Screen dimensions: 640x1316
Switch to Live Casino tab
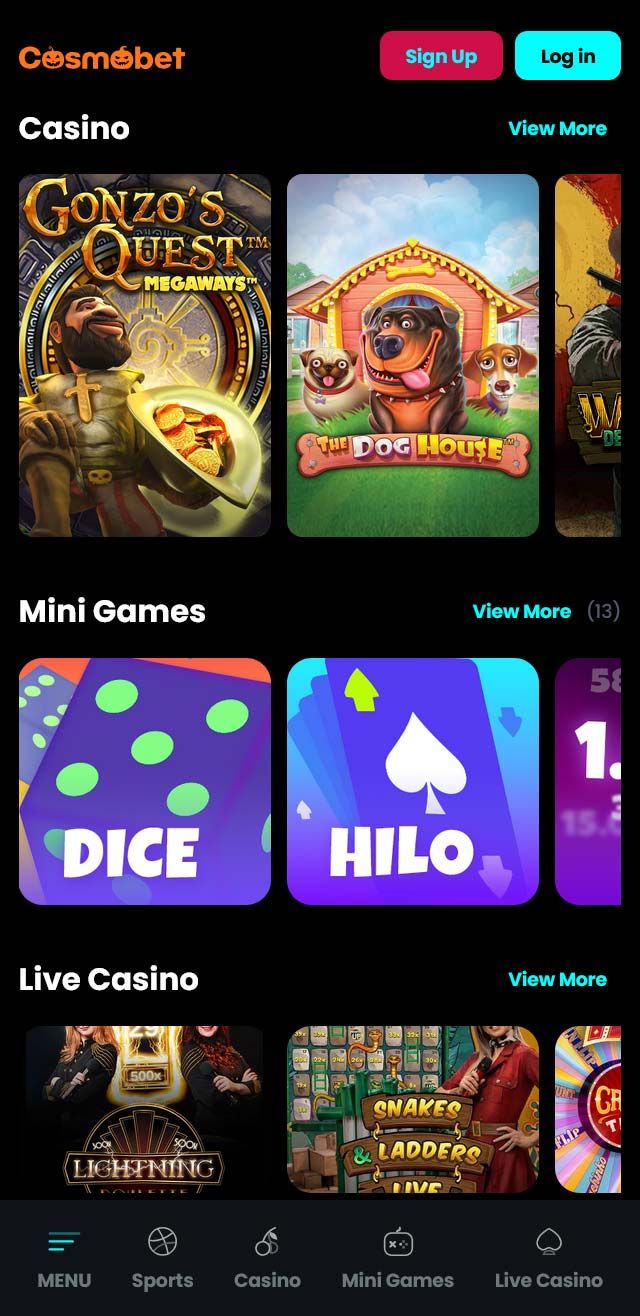(x=548, y=1258)
